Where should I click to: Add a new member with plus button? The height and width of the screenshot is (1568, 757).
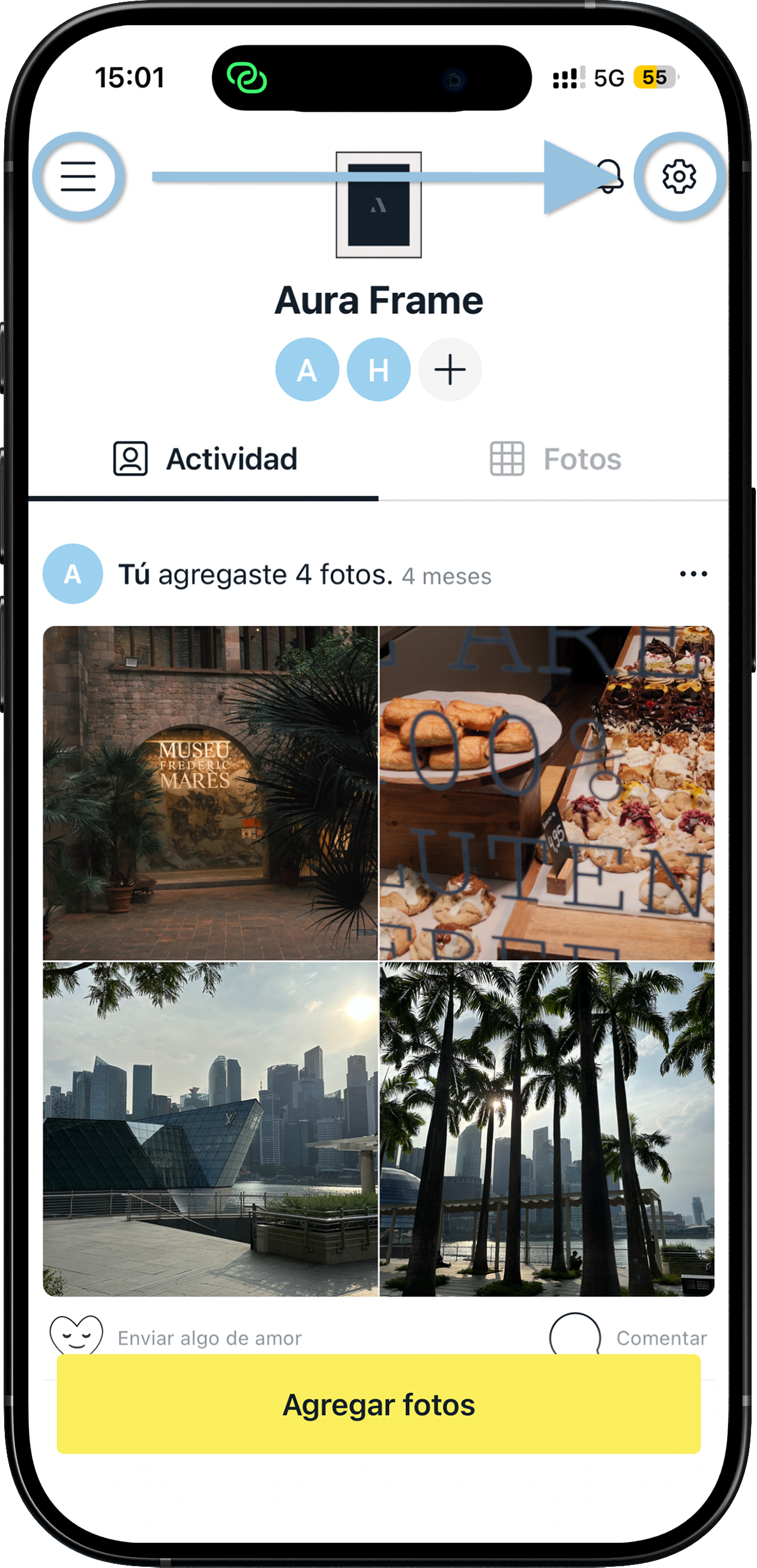click(x=450, y=369)
